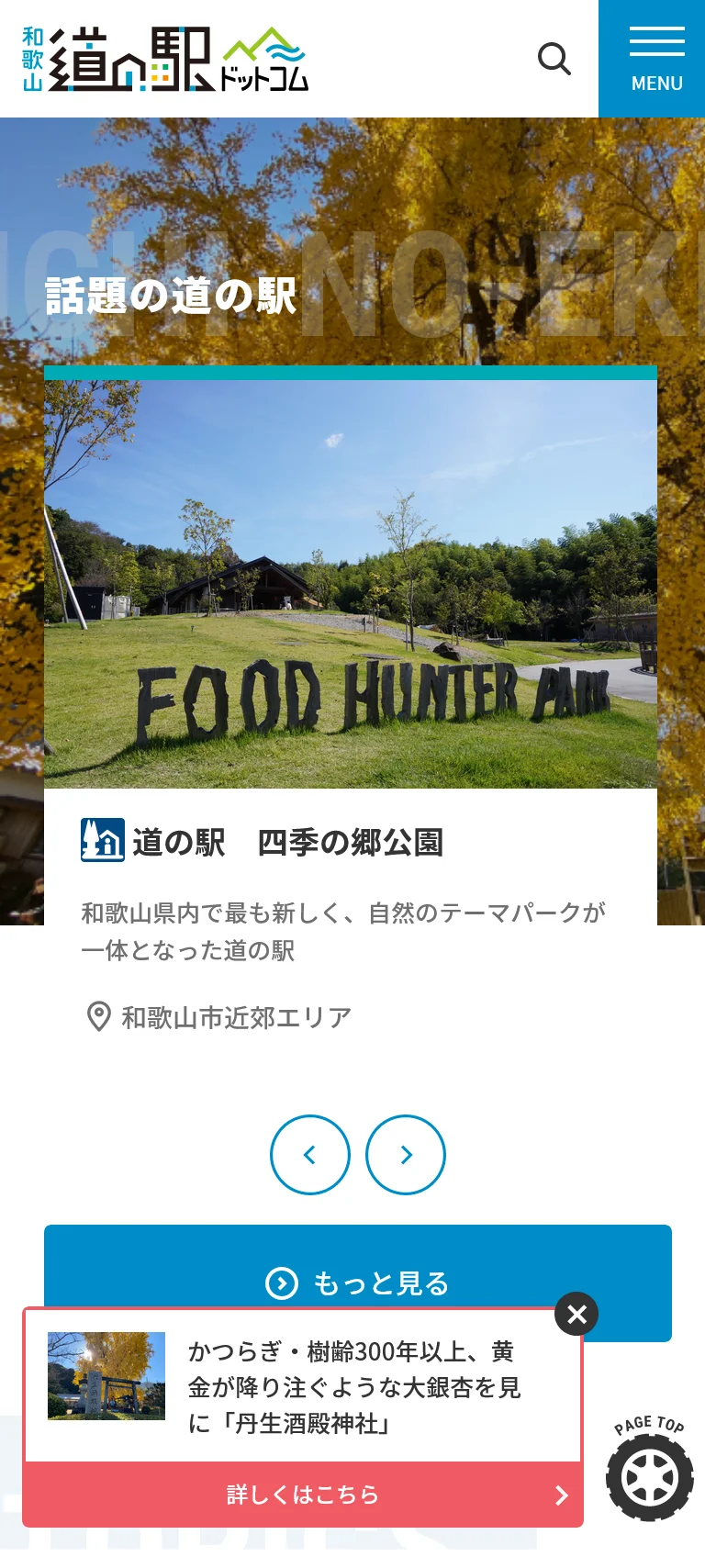Screen dimensions: 705x1568
Task: Dismiss the 丹生酒殿神社 popup banner
Action: click(576, 1315)
